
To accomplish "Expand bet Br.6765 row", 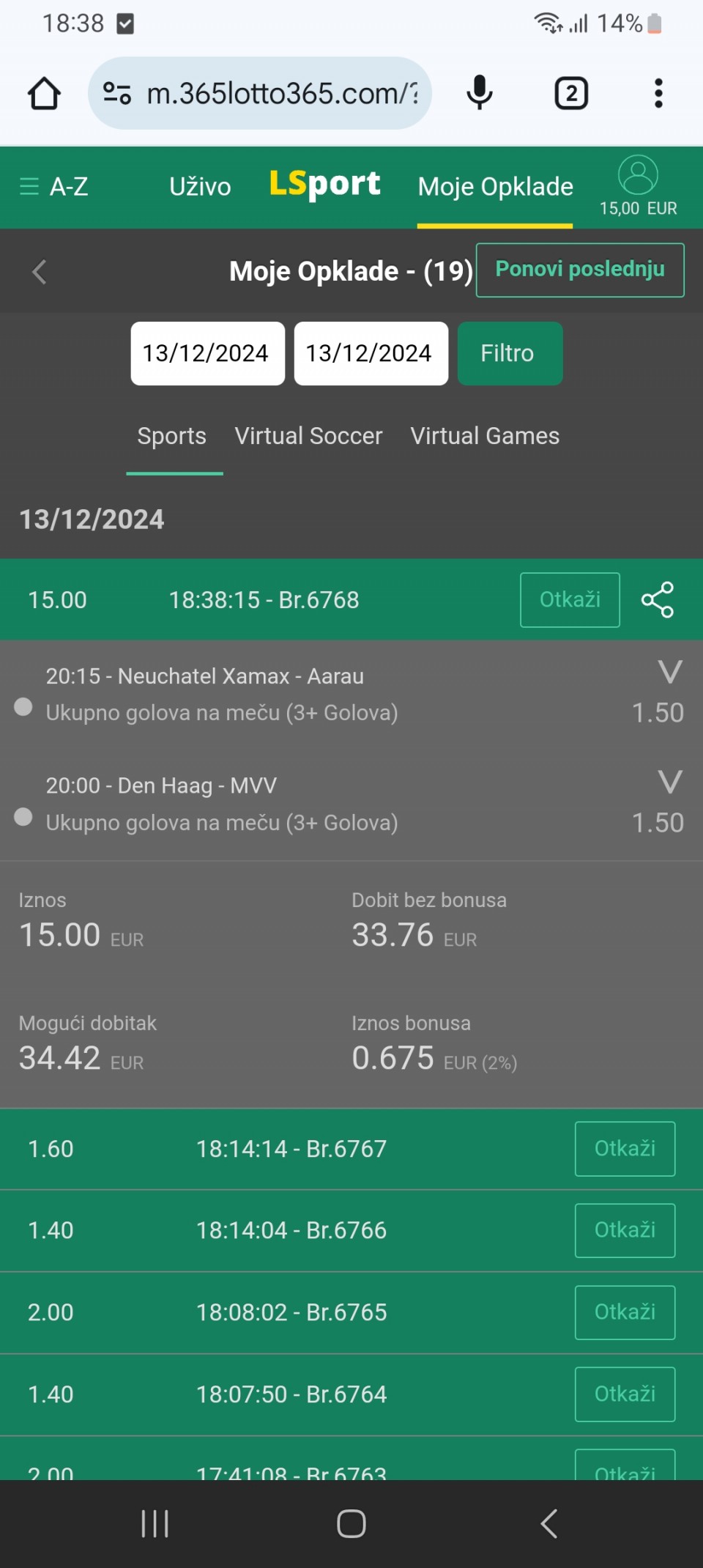I will (x=291, y=1312).
